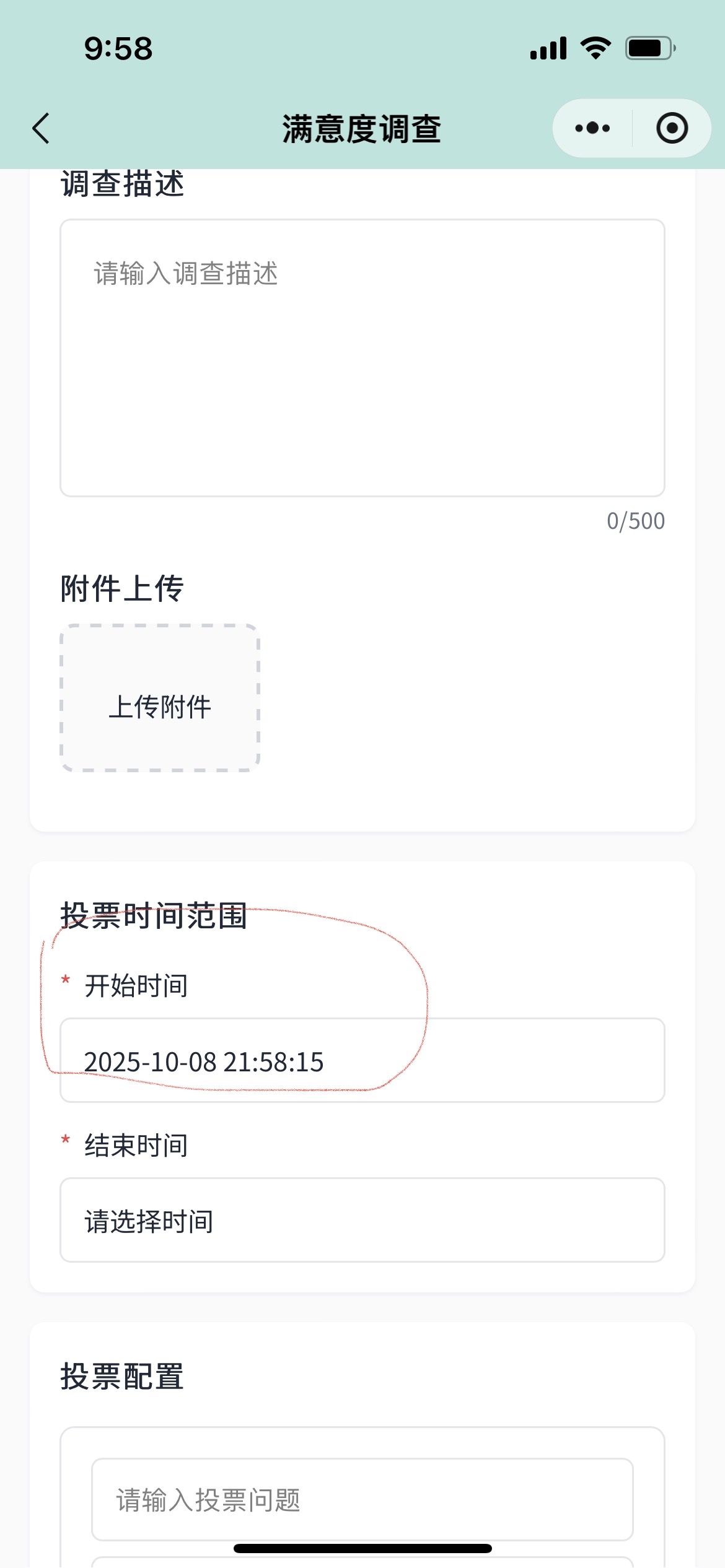Open the mini program more-options menu
Image resolution: width=725 pixels, height=1568 pixels.
tap(592, 128)
